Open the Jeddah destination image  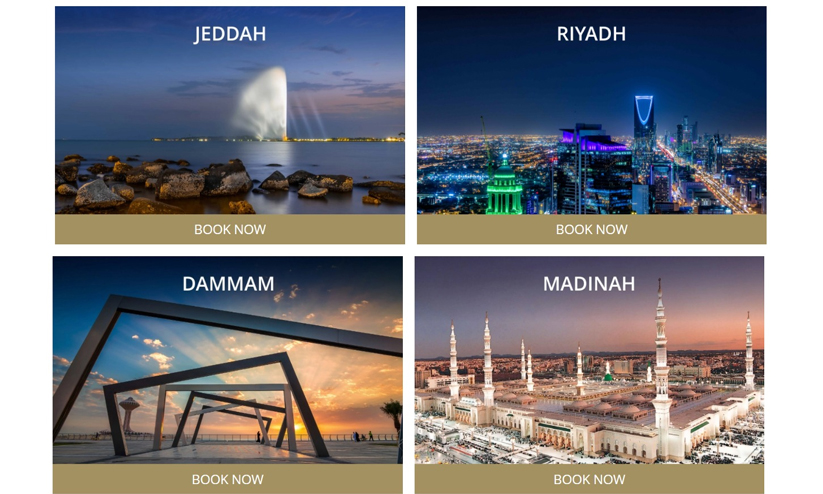pyautogui.click(x=230, y=120)
